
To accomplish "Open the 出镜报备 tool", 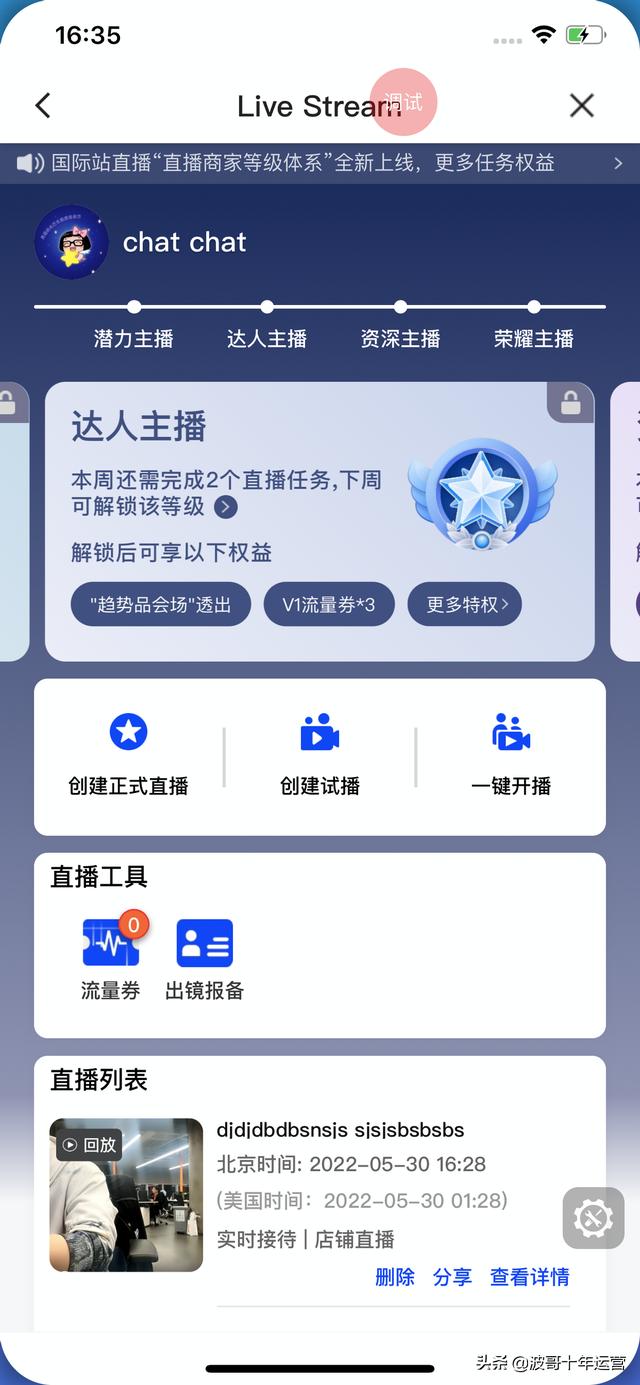I will coord(204,957).
